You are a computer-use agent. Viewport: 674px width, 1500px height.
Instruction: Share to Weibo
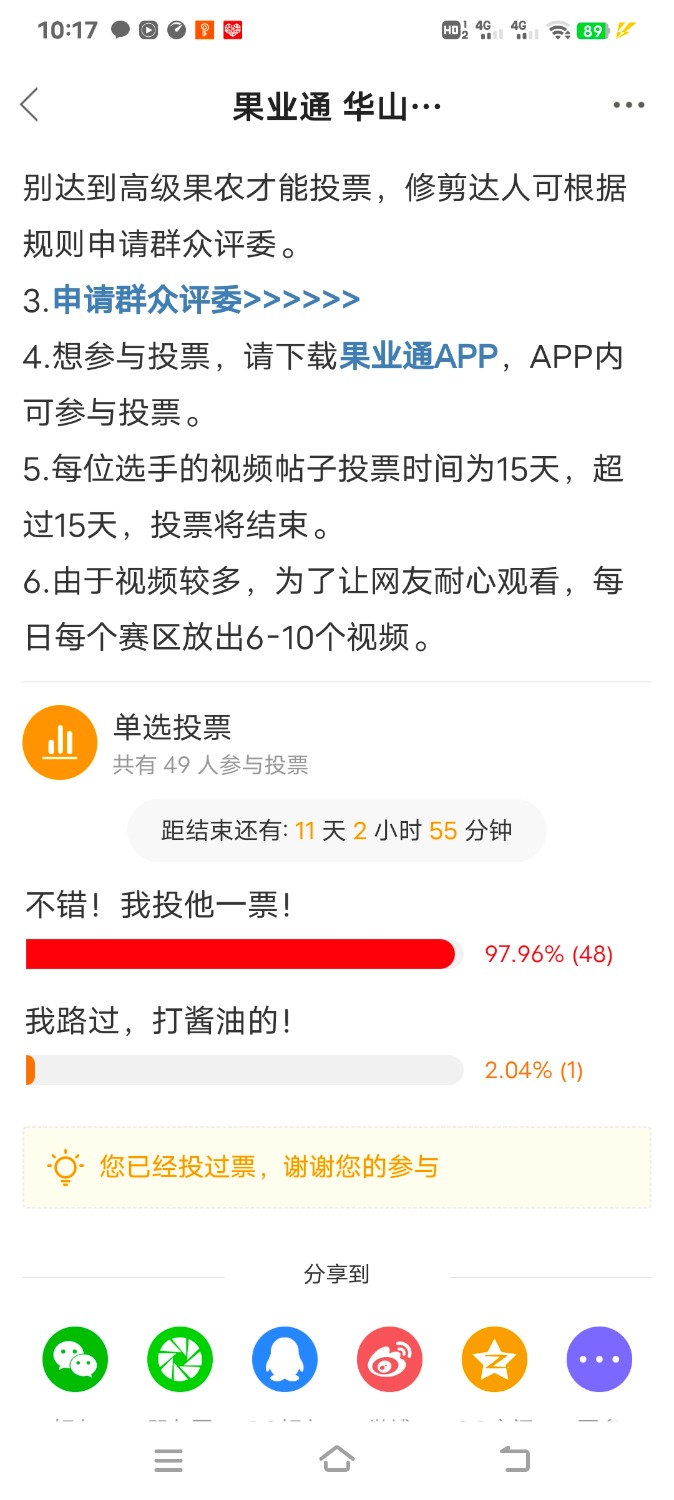[390, 1359]
